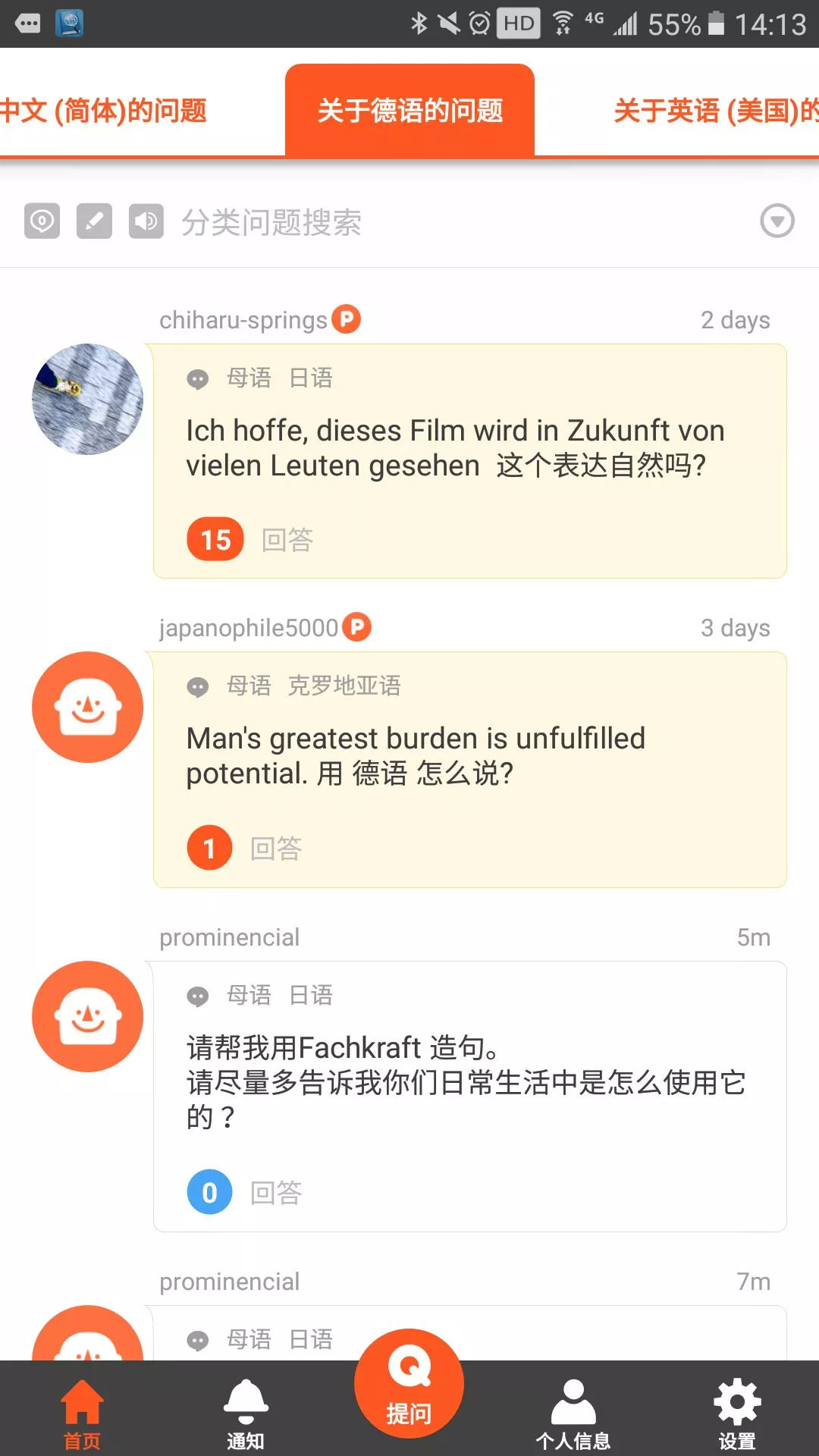Image resolution: width=819 pixels, height=1456 pixels.
Task: Tap the speech bubble icon on prominencial's question
Action: coord(198,996)
